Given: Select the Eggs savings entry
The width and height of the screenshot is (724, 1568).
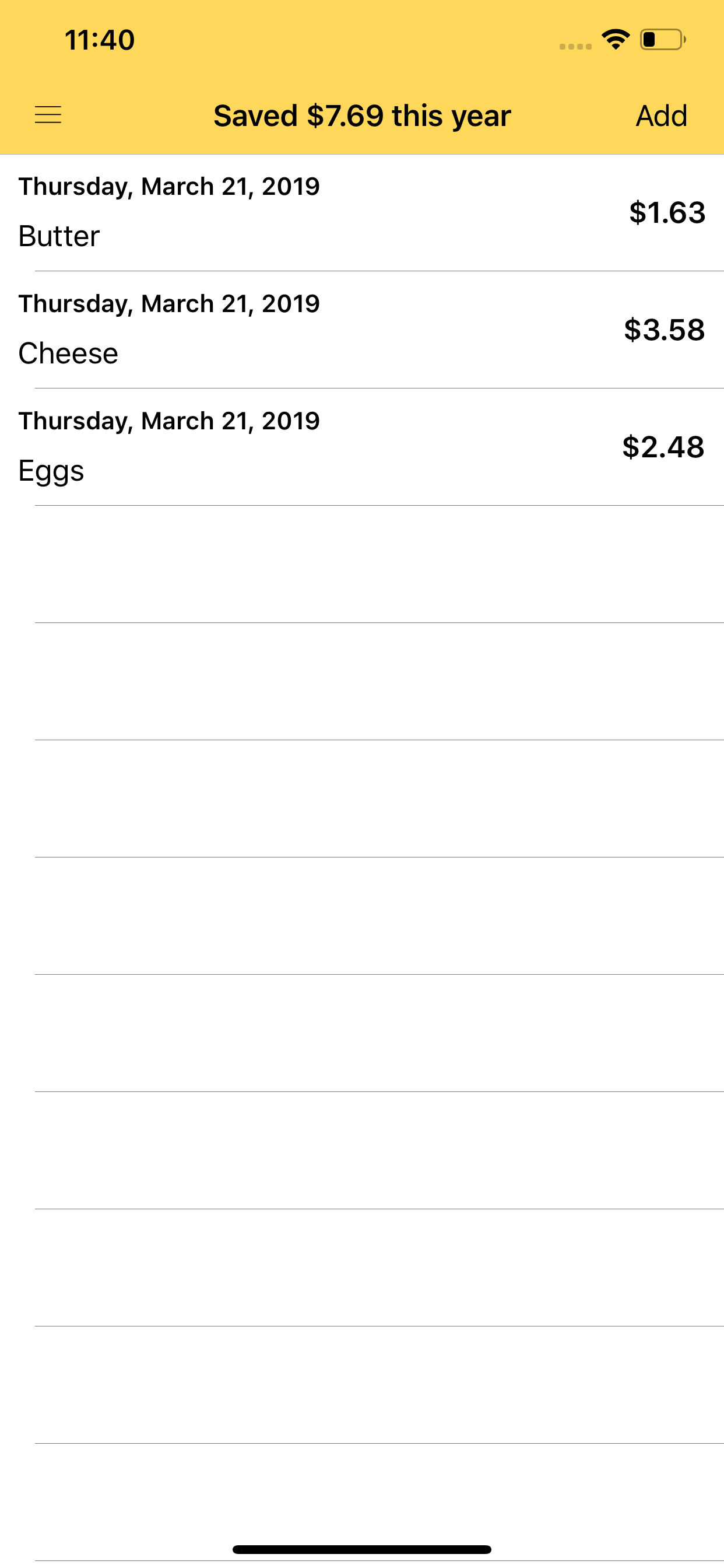Looking at the screenshot, I should [362, 447].
